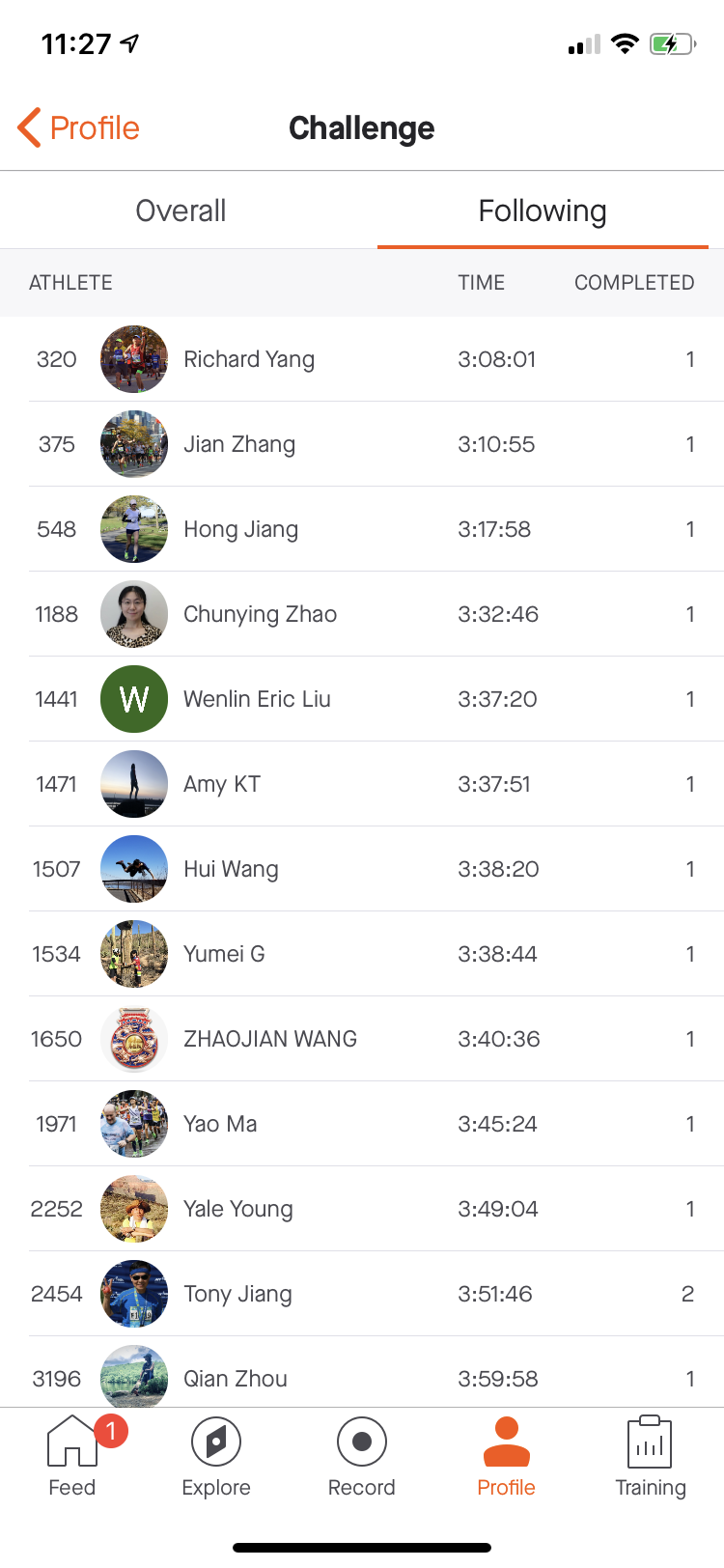Switch to the Overall tab

point(181,210)
